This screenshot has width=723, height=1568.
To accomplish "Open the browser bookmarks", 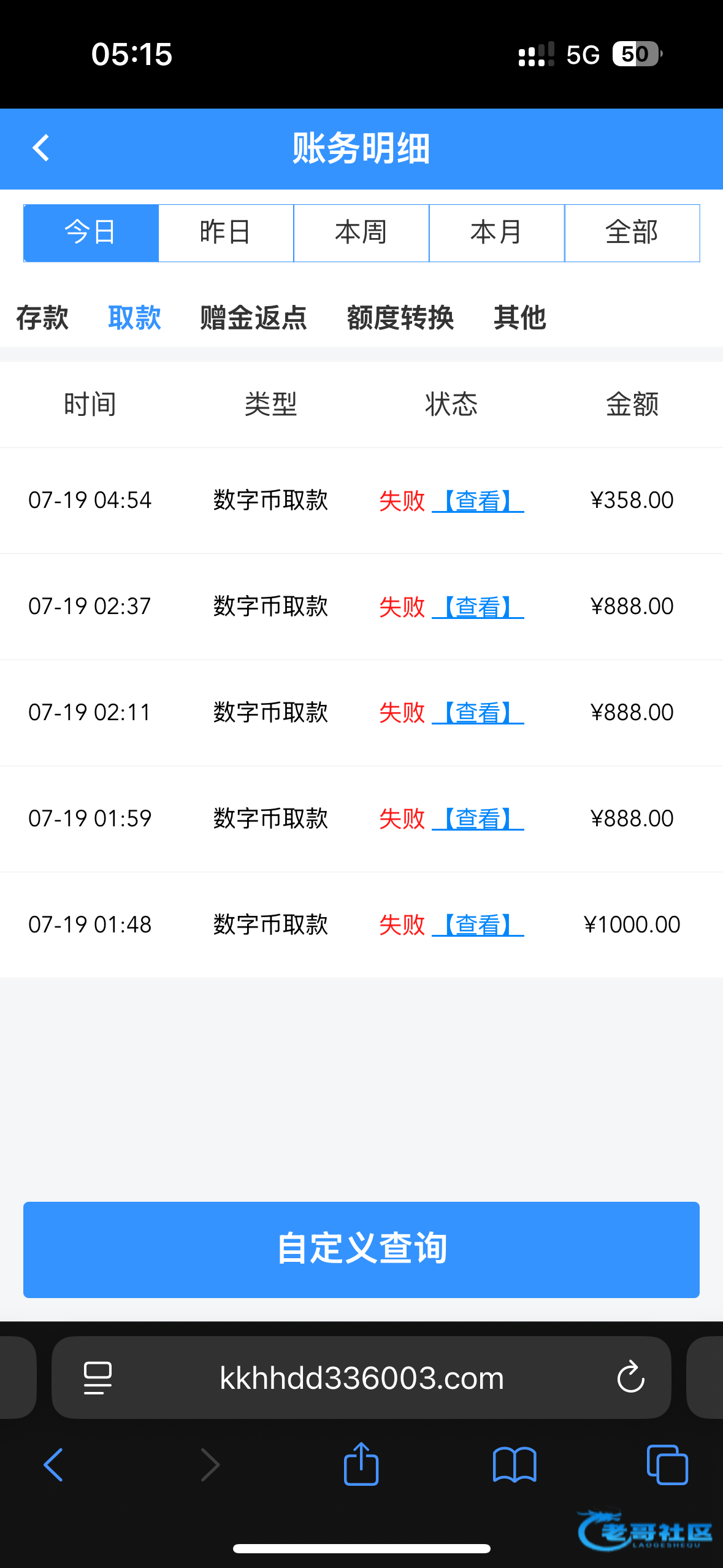I will [515, 1464].
